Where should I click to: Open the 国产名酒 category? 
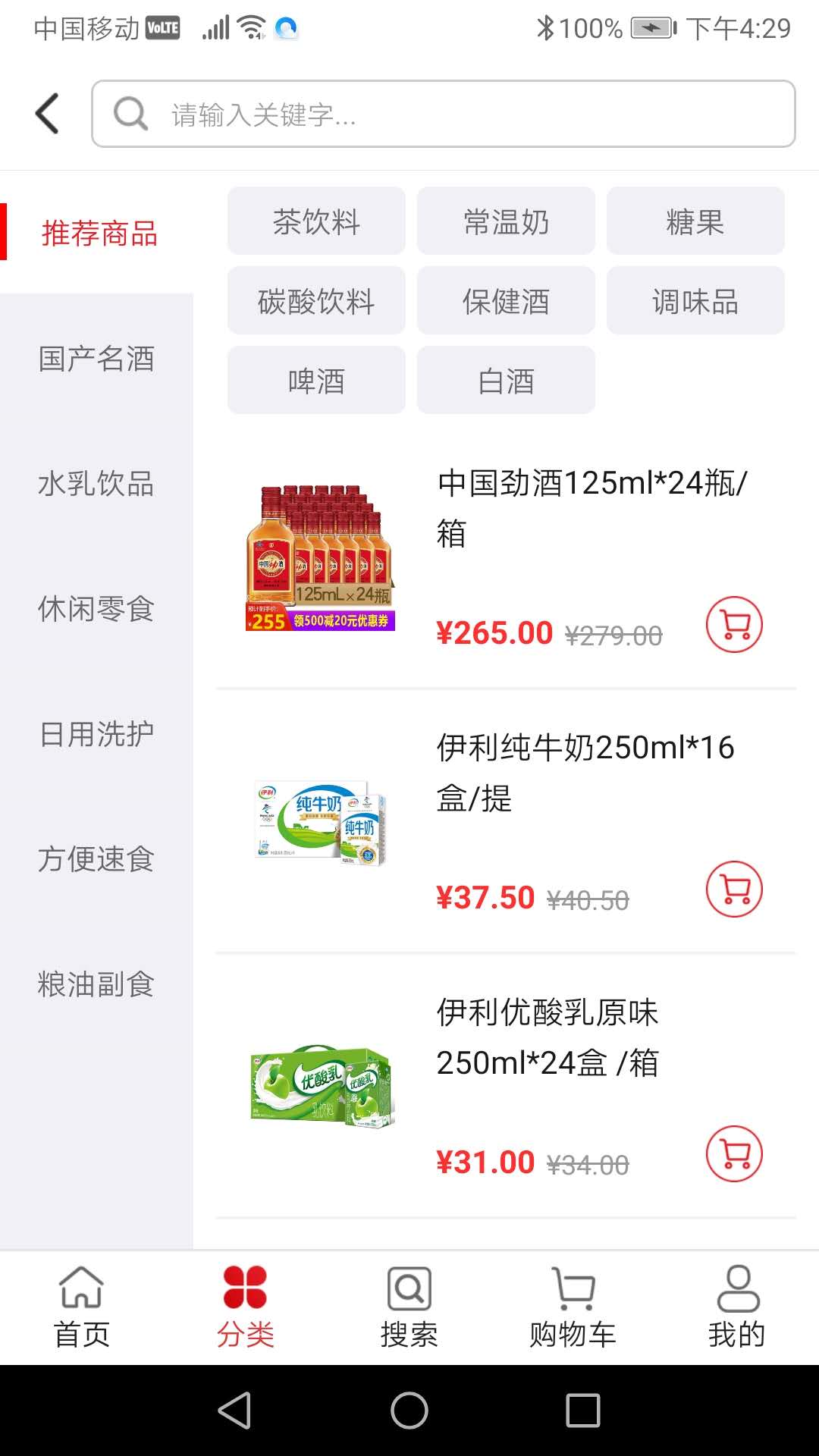[97, 361]
